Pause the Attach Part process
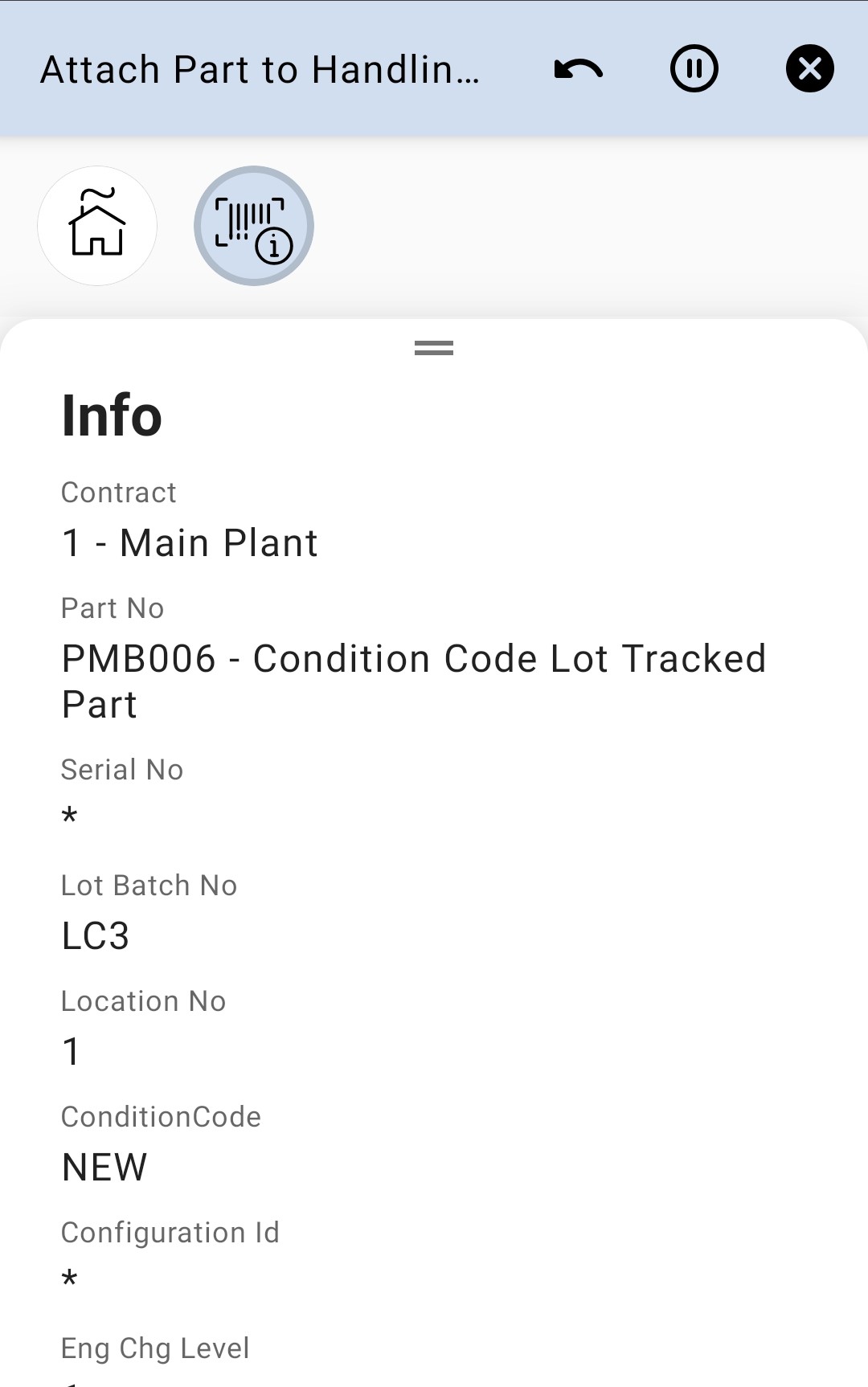The width and height of the screenshot is (868, 1387). pos(694,69)
